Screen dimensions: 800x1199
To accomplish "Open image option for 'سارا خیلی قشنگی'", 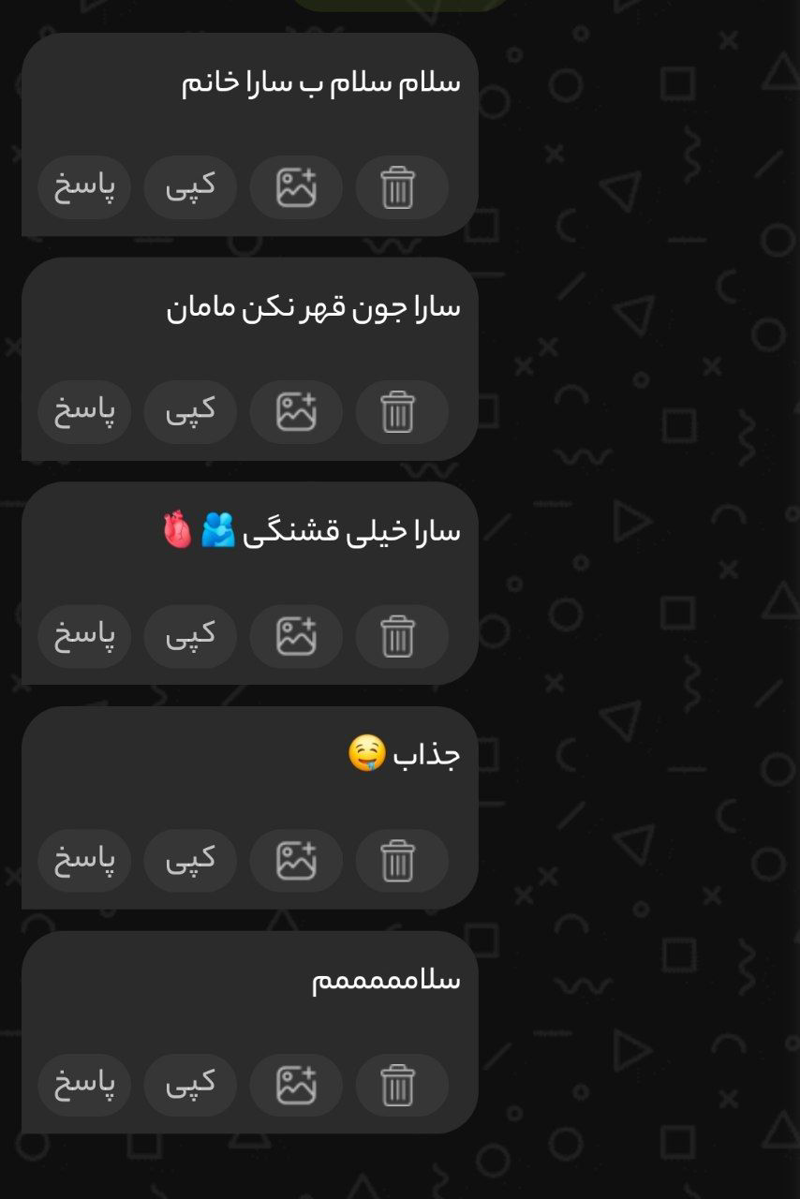I will pyautogui.click(x=296, y=636).
